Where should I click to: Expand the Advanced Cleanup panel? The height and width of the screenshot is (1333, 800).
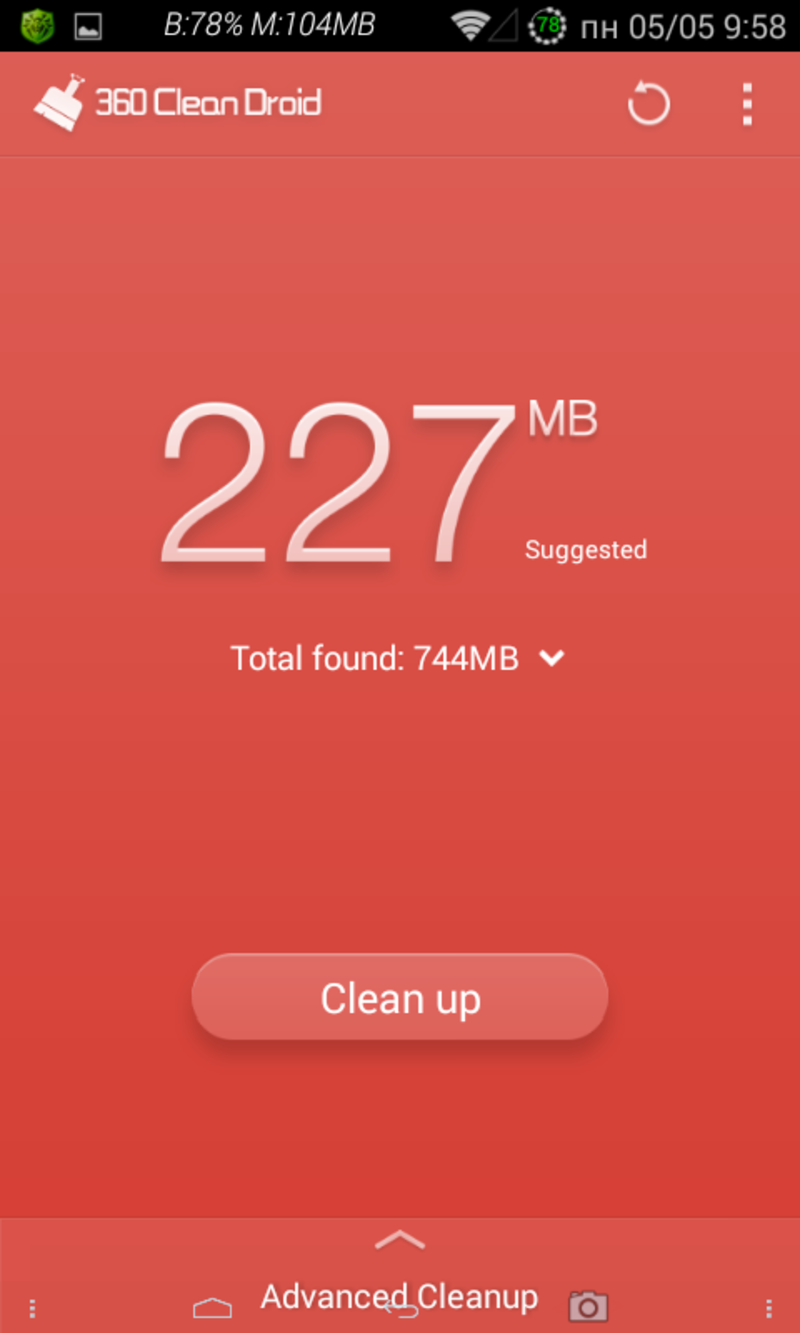click(x=399, y=1242)
